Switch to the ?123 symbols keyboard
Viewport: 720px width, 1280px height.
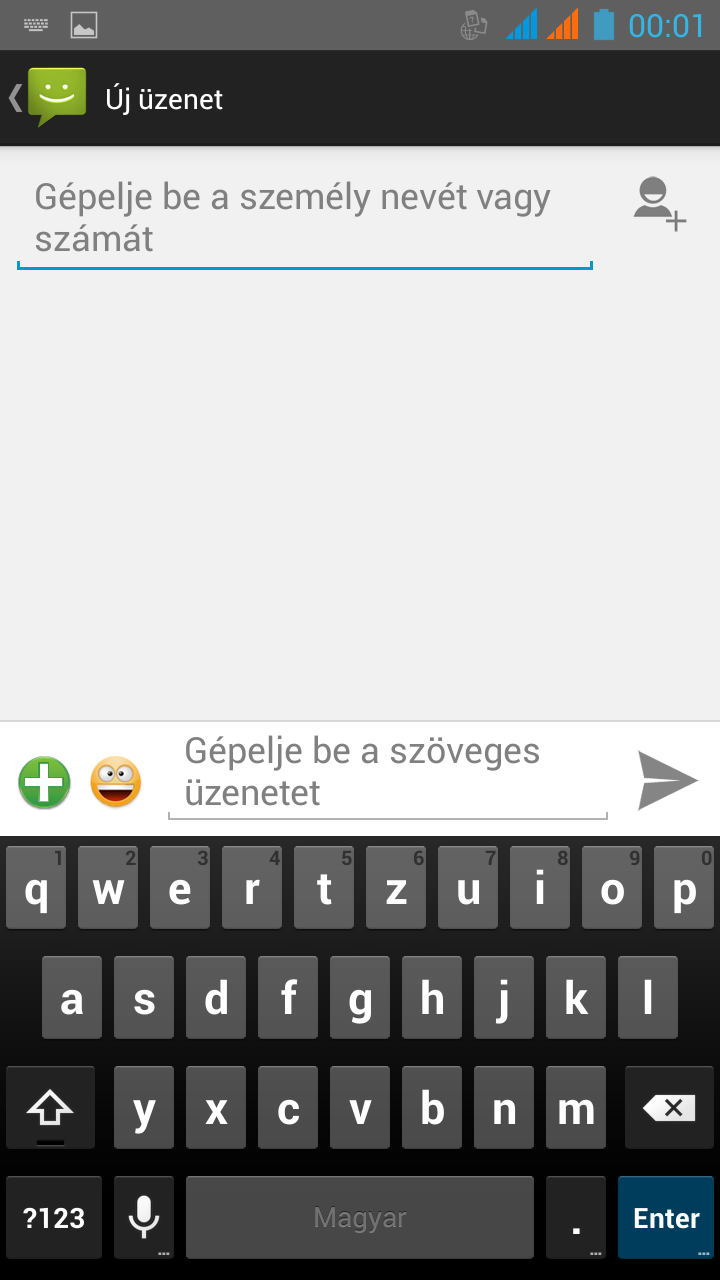[x=54, y=1217]
